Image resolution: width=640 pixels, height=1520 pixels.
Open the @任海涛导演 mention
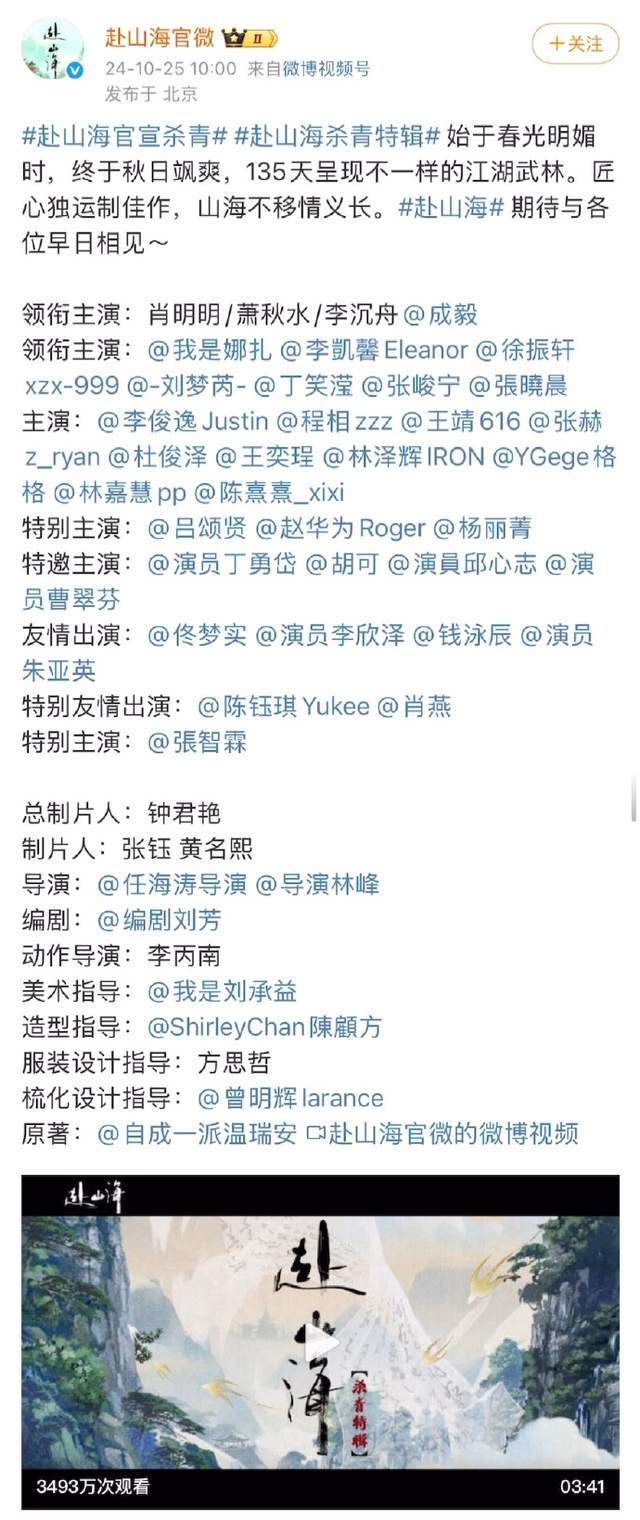pyautogui.click(x=171, y=884)
